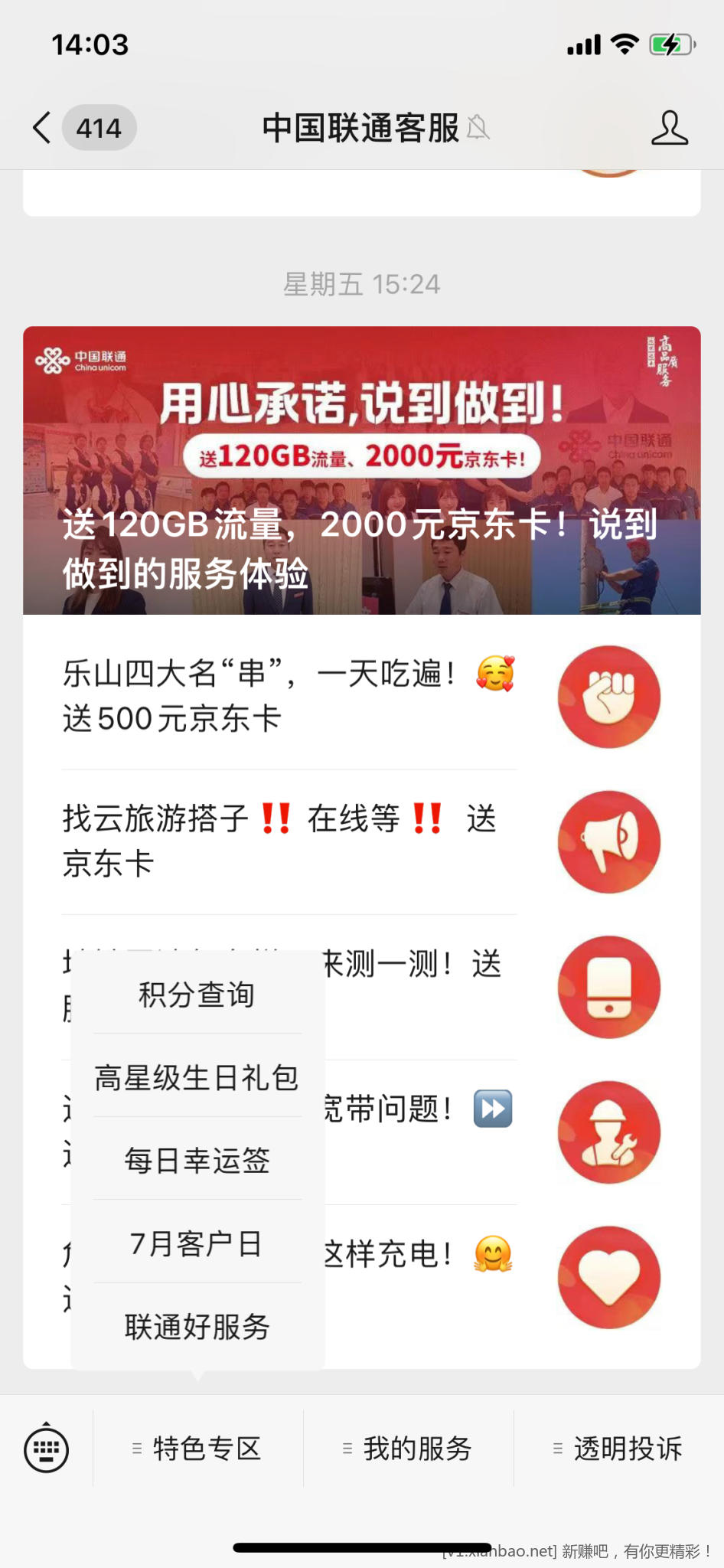
Task: Open the account profile icon
Action: tap(669, 128)
